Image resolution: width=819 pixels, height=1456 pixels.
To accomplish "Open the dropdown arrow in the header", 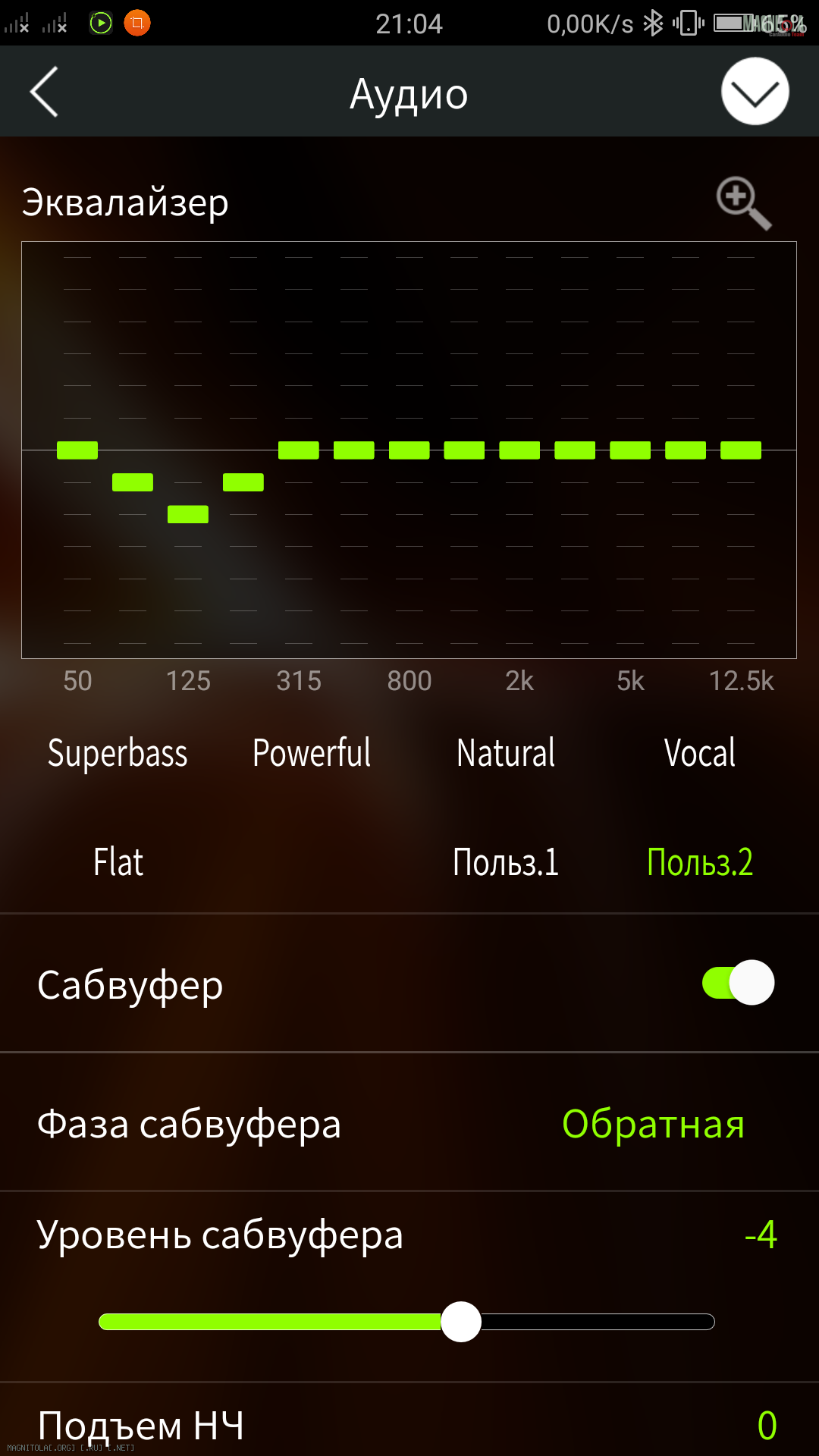I will pyautogui.click(x=755, y=92).
